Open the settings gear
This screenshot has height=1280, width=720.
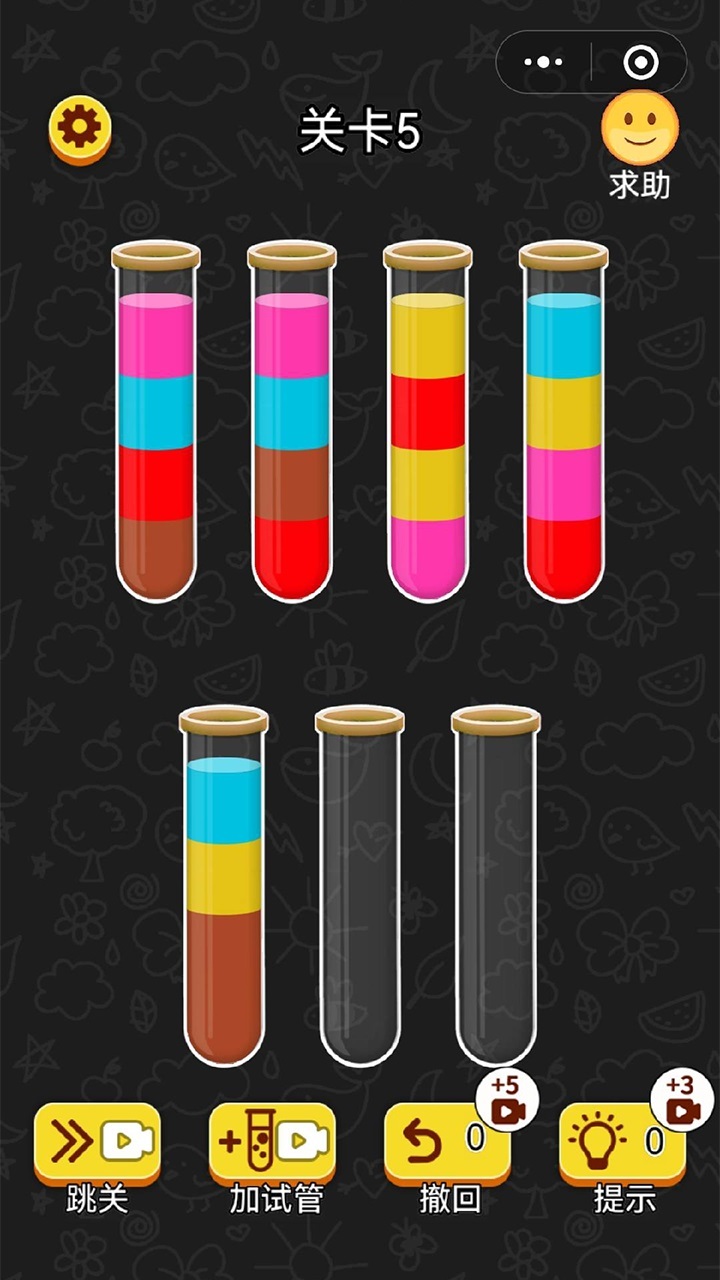point(80,127)
